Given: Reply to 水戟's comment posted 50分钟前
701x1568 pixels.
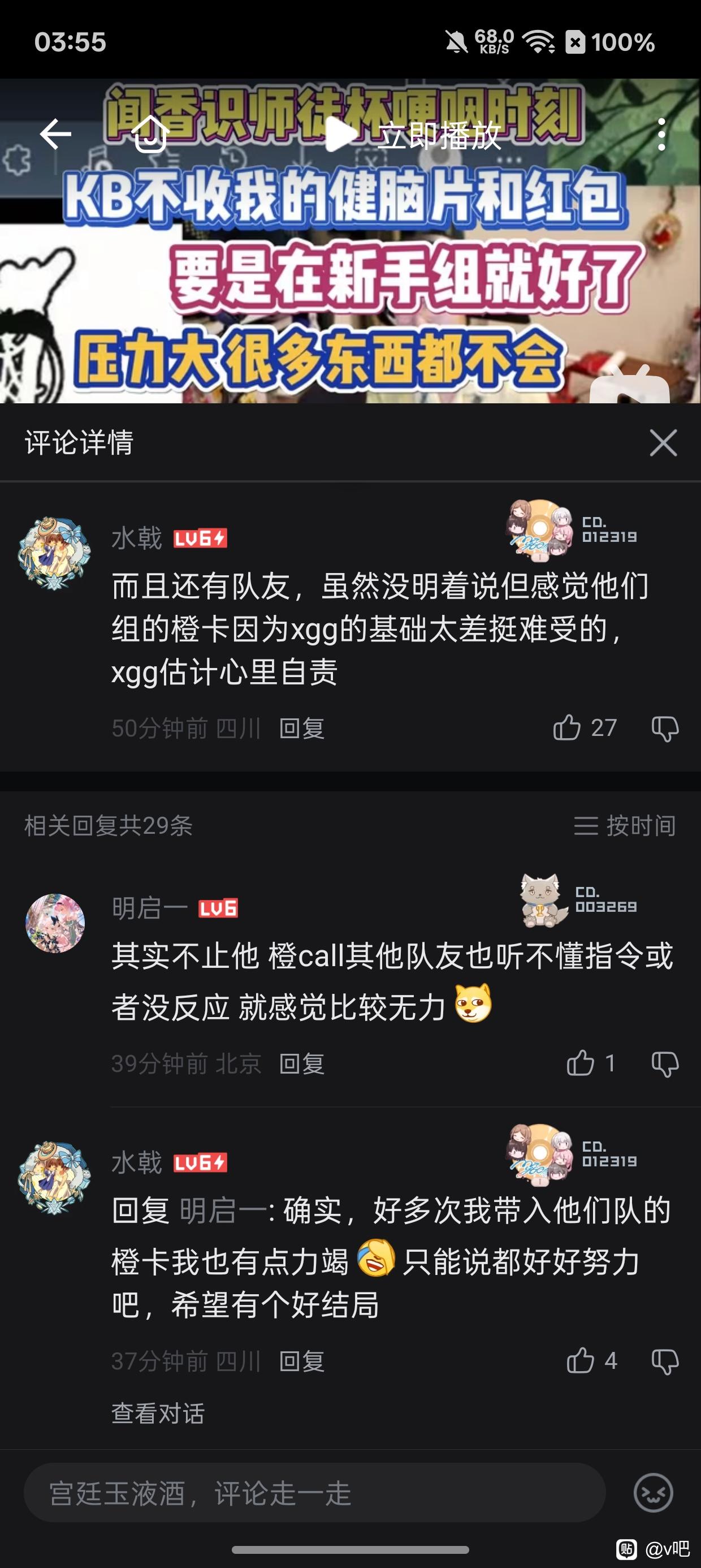Looking at the screenshot, I should [301, 728].
